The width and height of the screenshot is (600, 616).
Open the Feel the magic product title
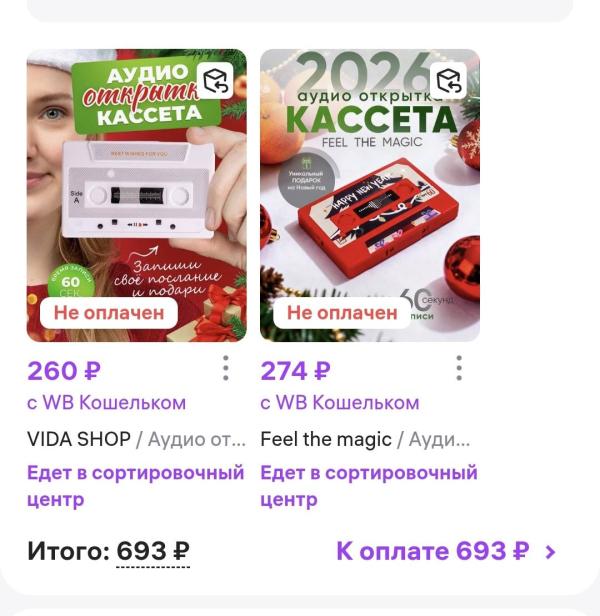tap(365, 438)
